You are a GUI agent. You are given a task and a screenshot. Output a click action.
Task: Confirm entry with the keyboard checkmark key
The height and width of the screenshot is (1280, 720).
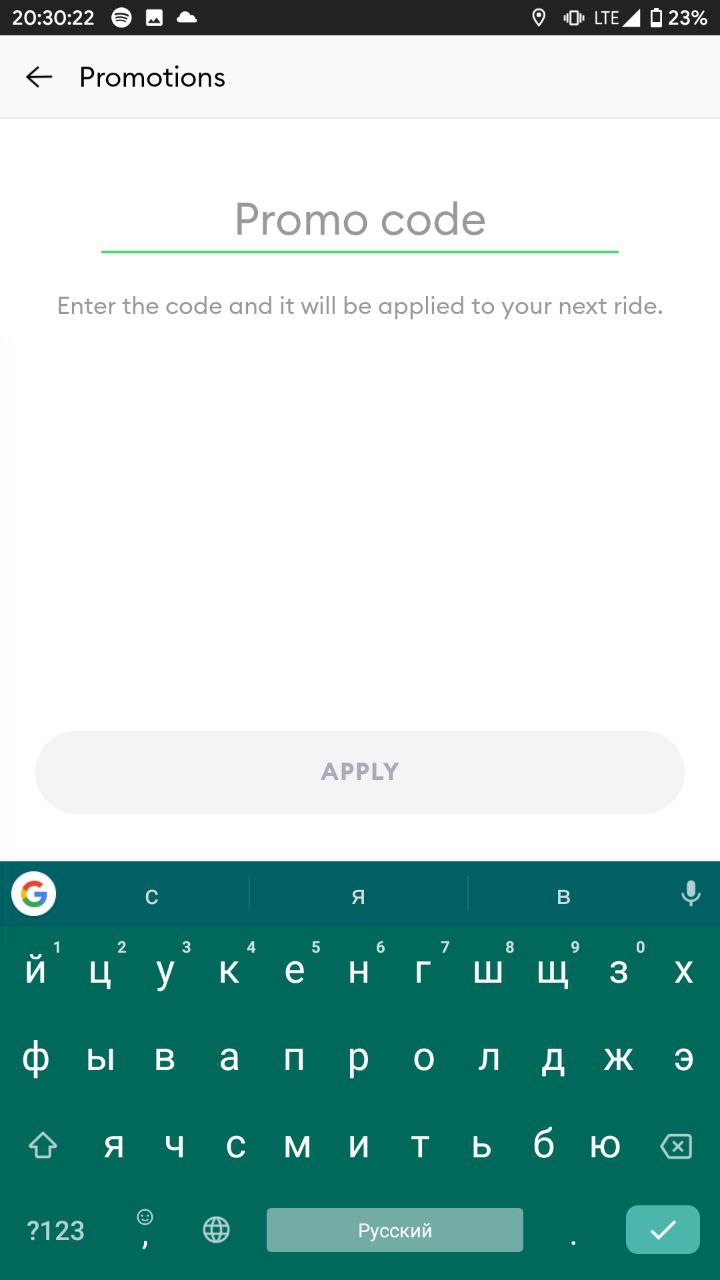tap(662, 1229)
